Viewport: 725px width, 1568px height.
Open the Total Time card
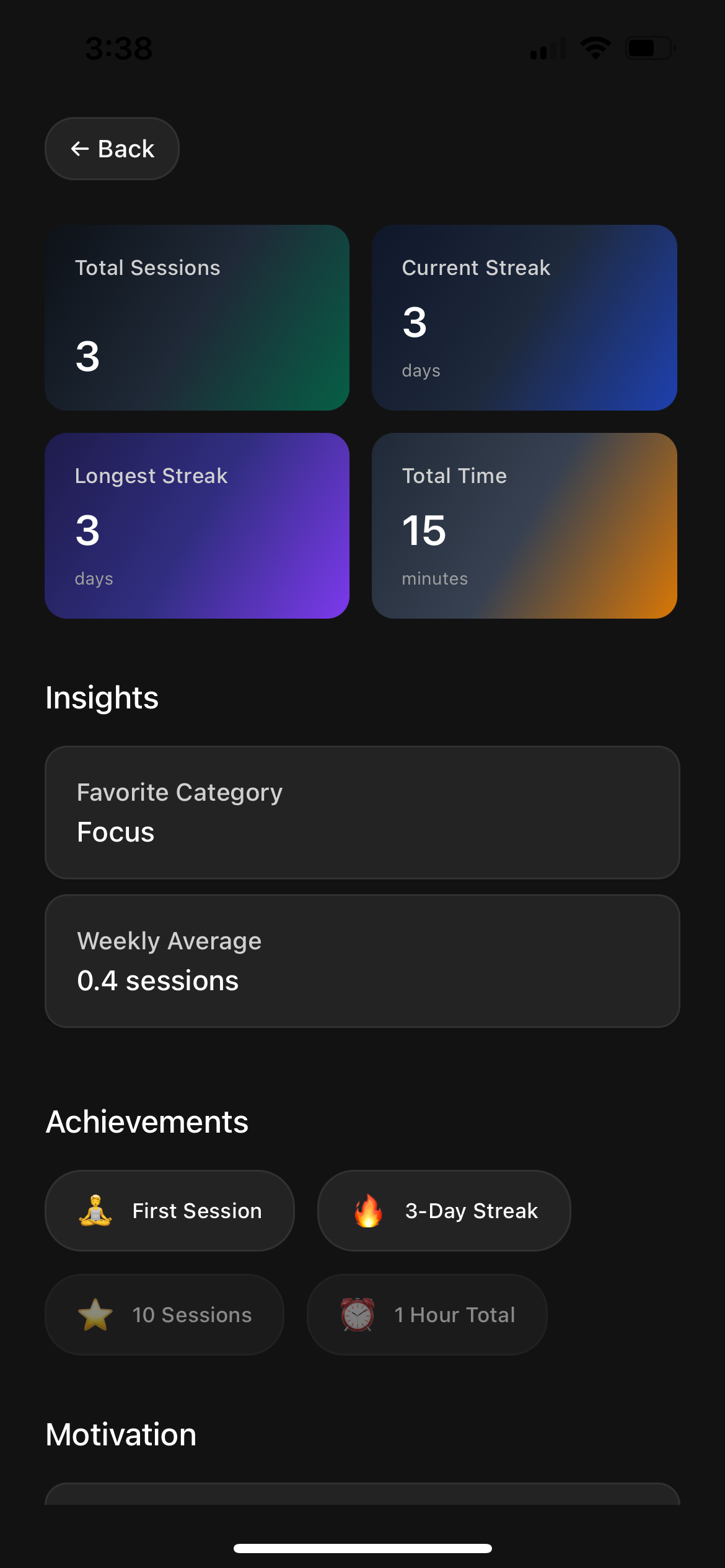pyautogui.click(x=525, y=526)
